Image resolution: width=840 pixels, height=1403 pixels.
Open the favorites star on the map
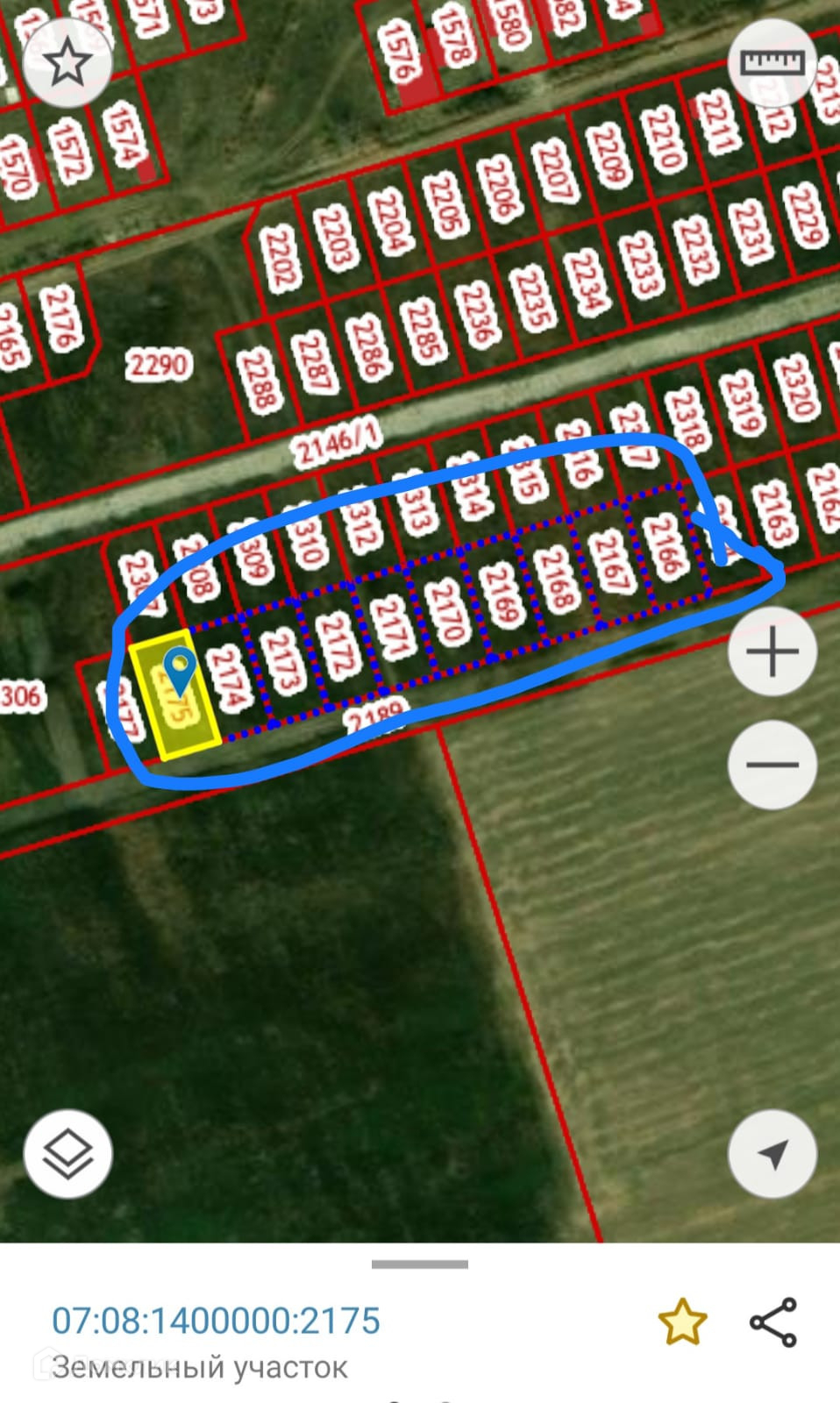point(68,63)
